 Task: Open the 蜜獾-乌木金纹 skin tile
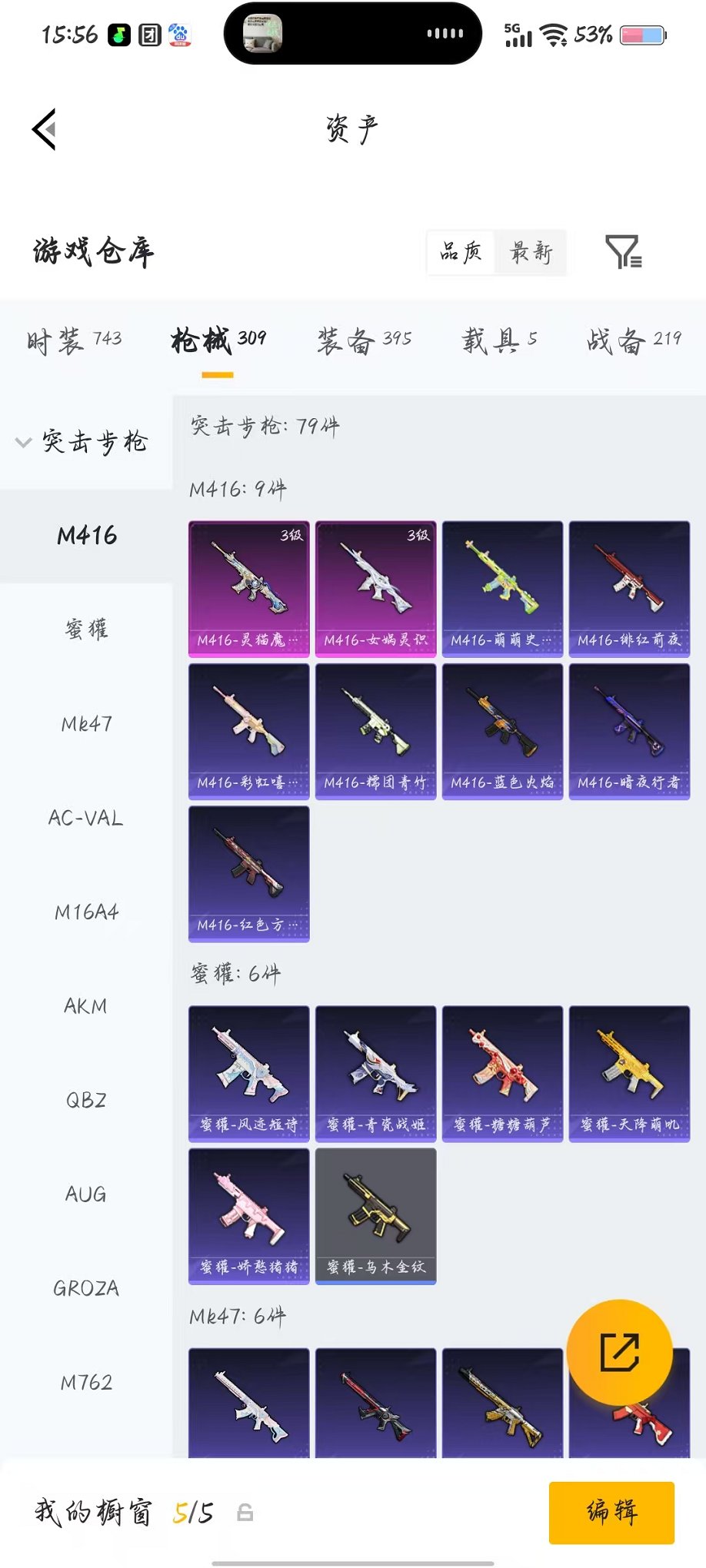point(375,1215)
